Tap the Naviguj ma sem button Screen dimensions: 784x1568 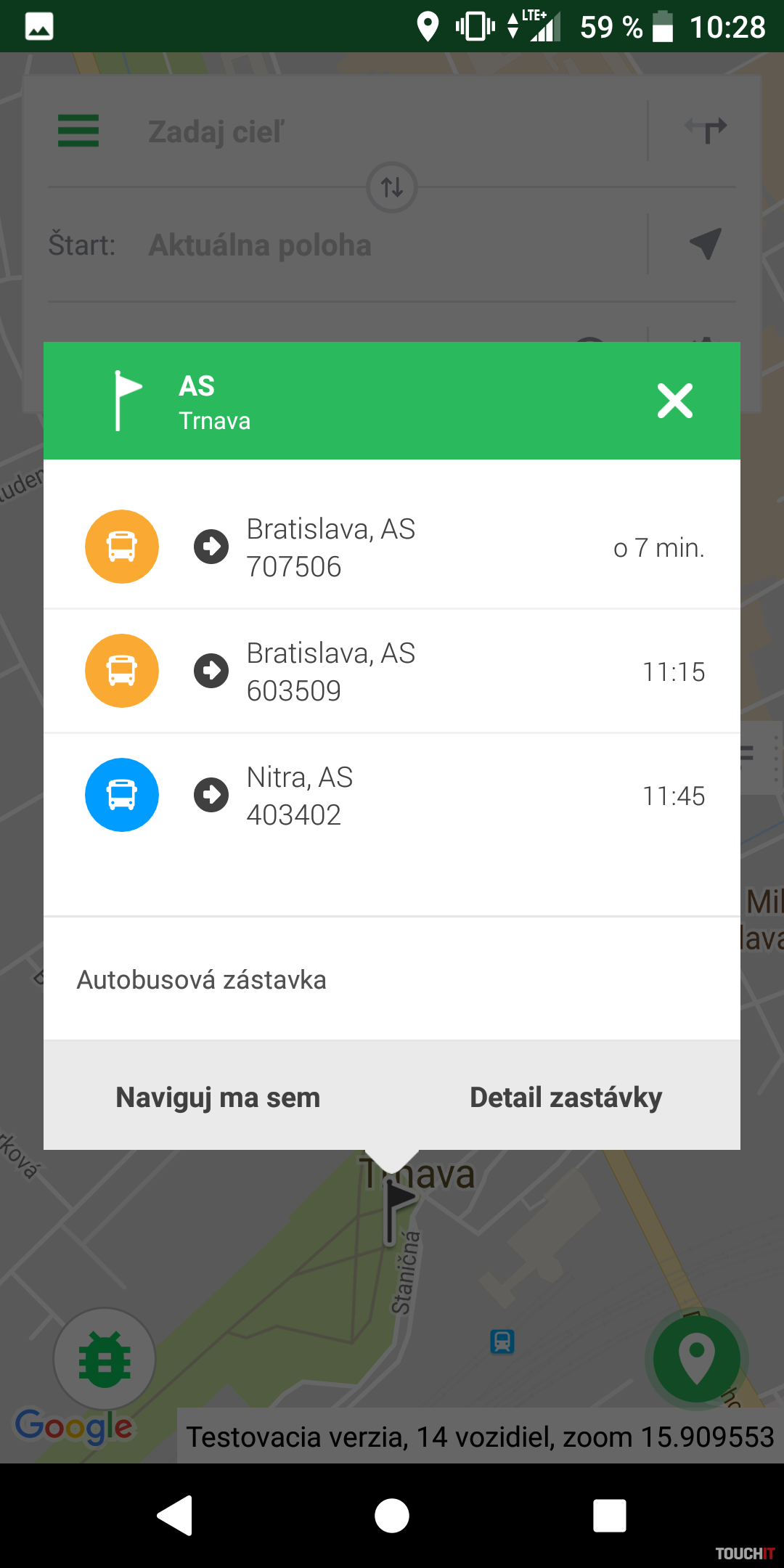[x=218, y=1097]
